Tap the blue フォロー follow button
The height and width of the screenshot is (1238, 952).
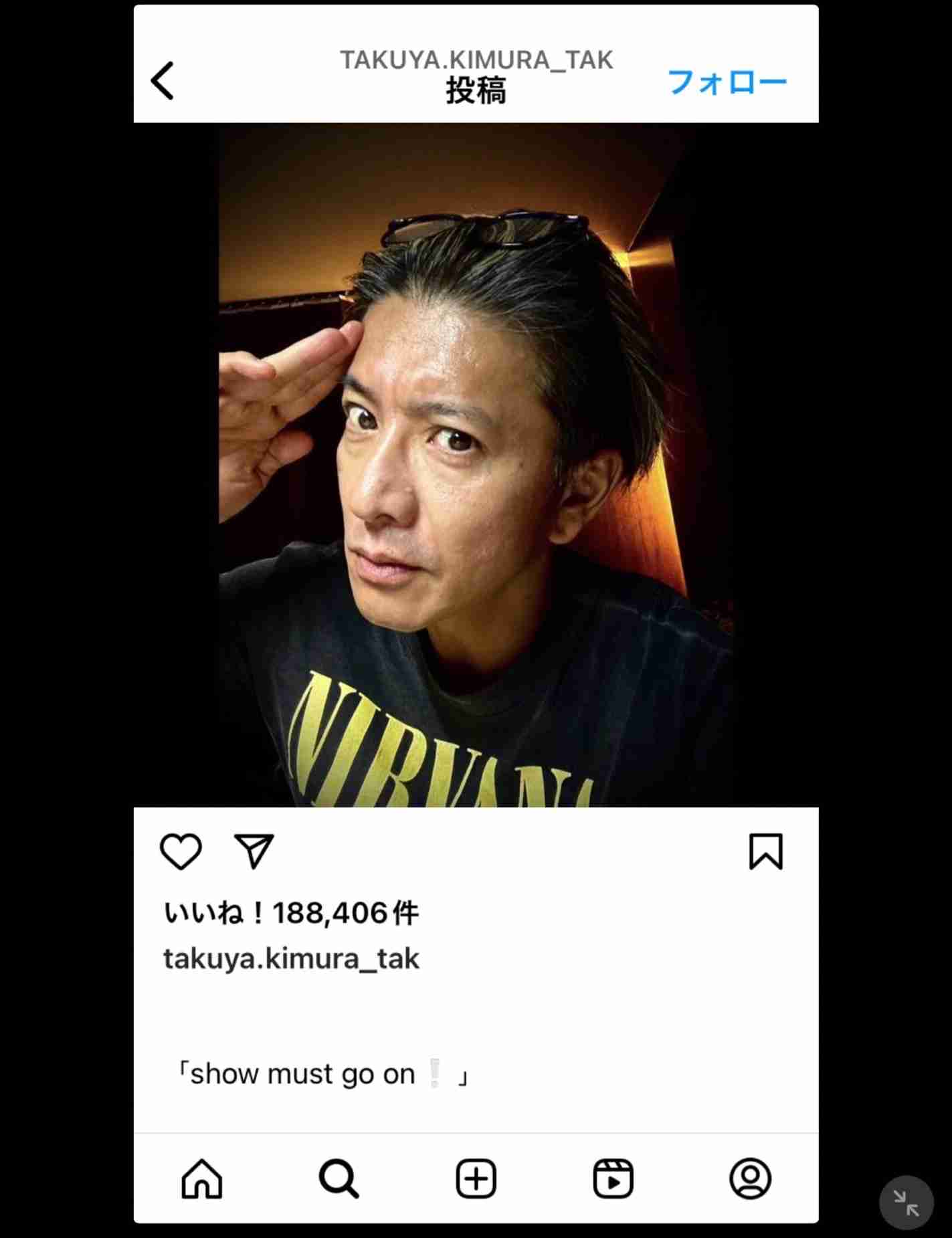click(x=727, y=83)
